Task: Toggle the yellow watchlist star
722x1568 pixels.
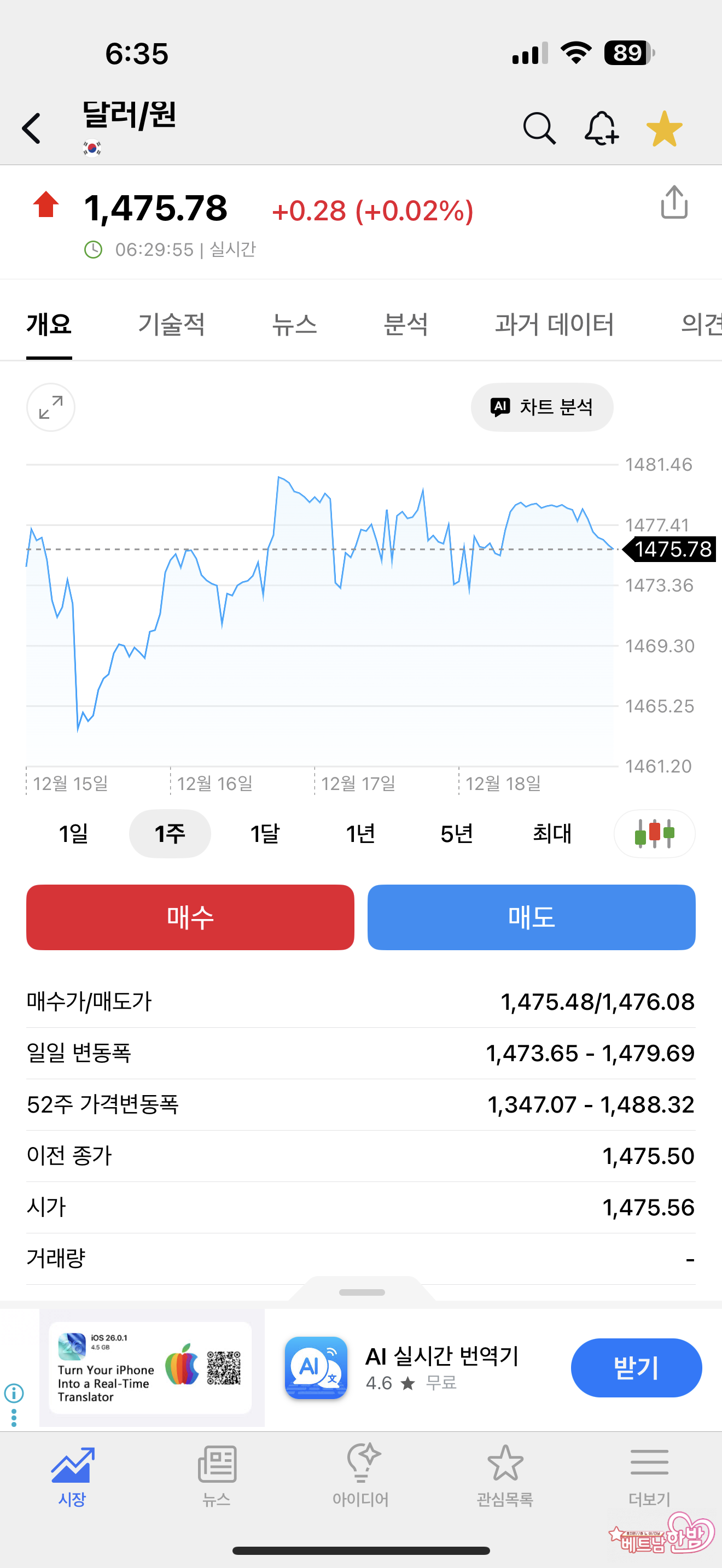Action: point(664,128)
